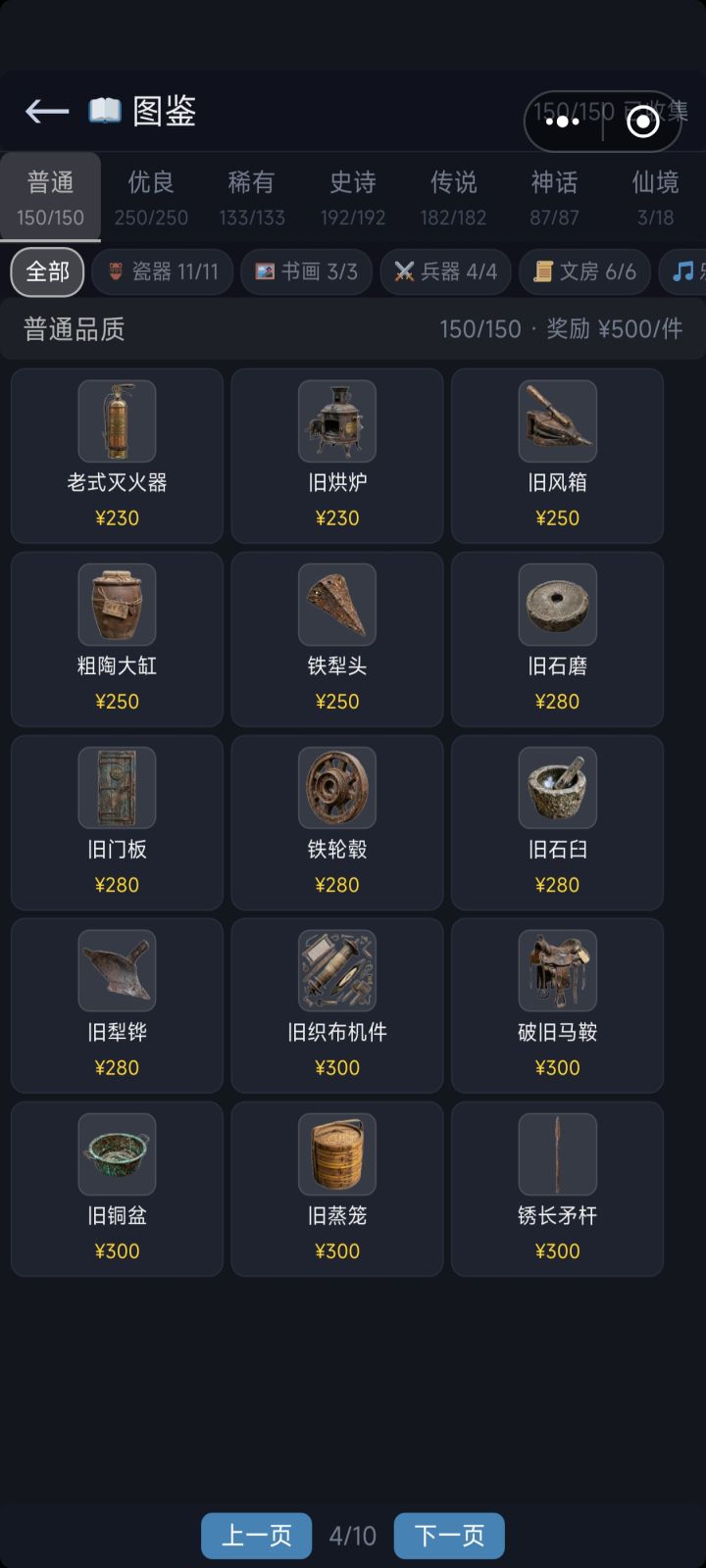
Task: Switch to the 优良 rarity tab
Action: (x=150, y=195)
